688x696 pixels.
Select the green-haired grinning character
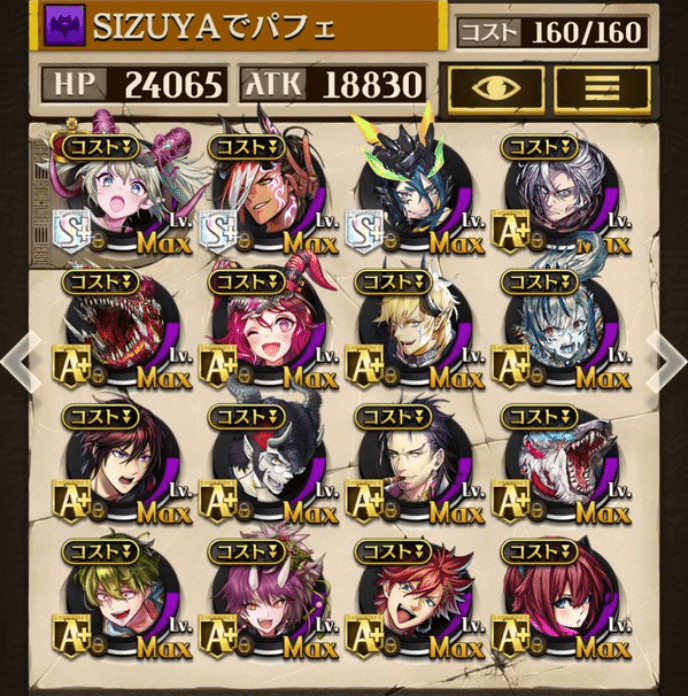click(x=119, y=600)
